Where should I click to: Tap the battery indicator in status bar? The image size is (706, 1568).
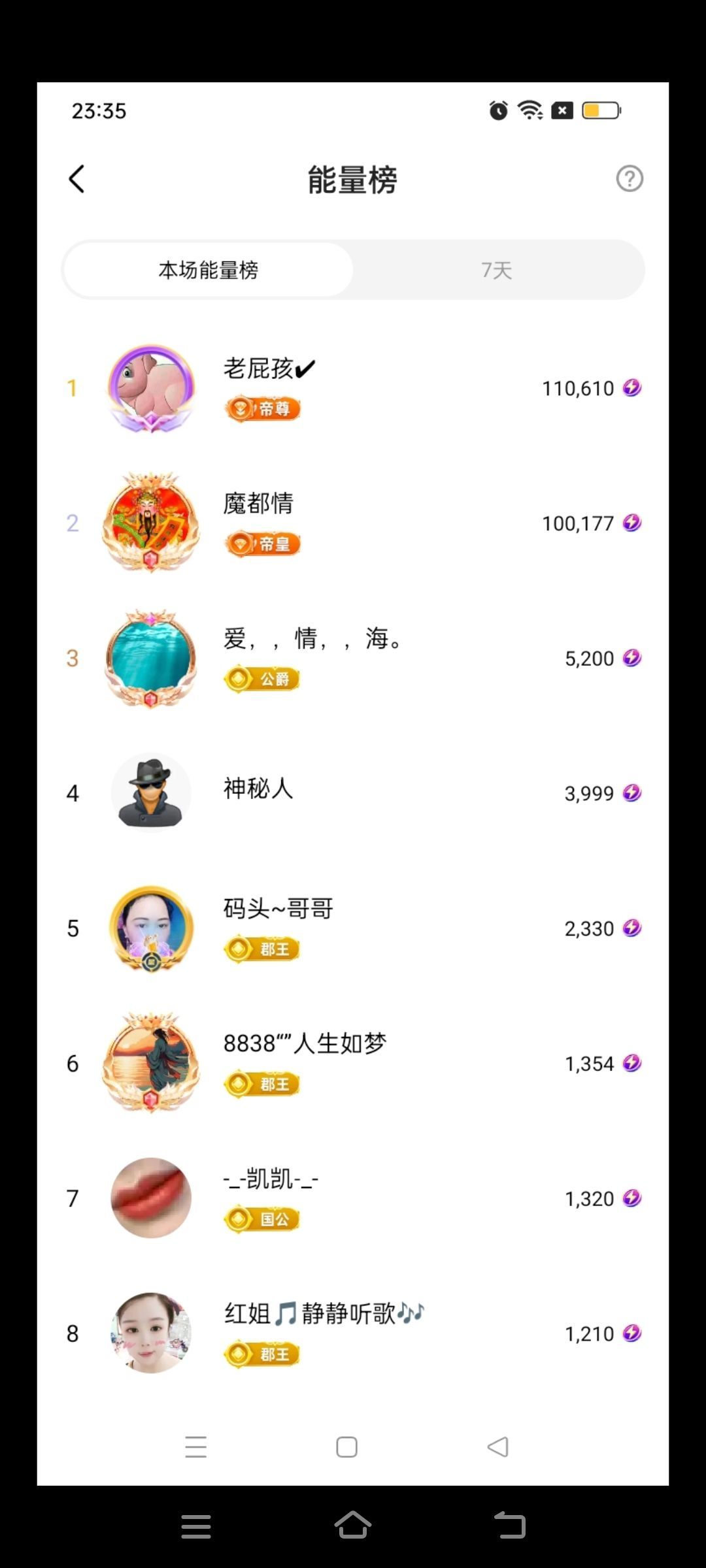(600, 110)
